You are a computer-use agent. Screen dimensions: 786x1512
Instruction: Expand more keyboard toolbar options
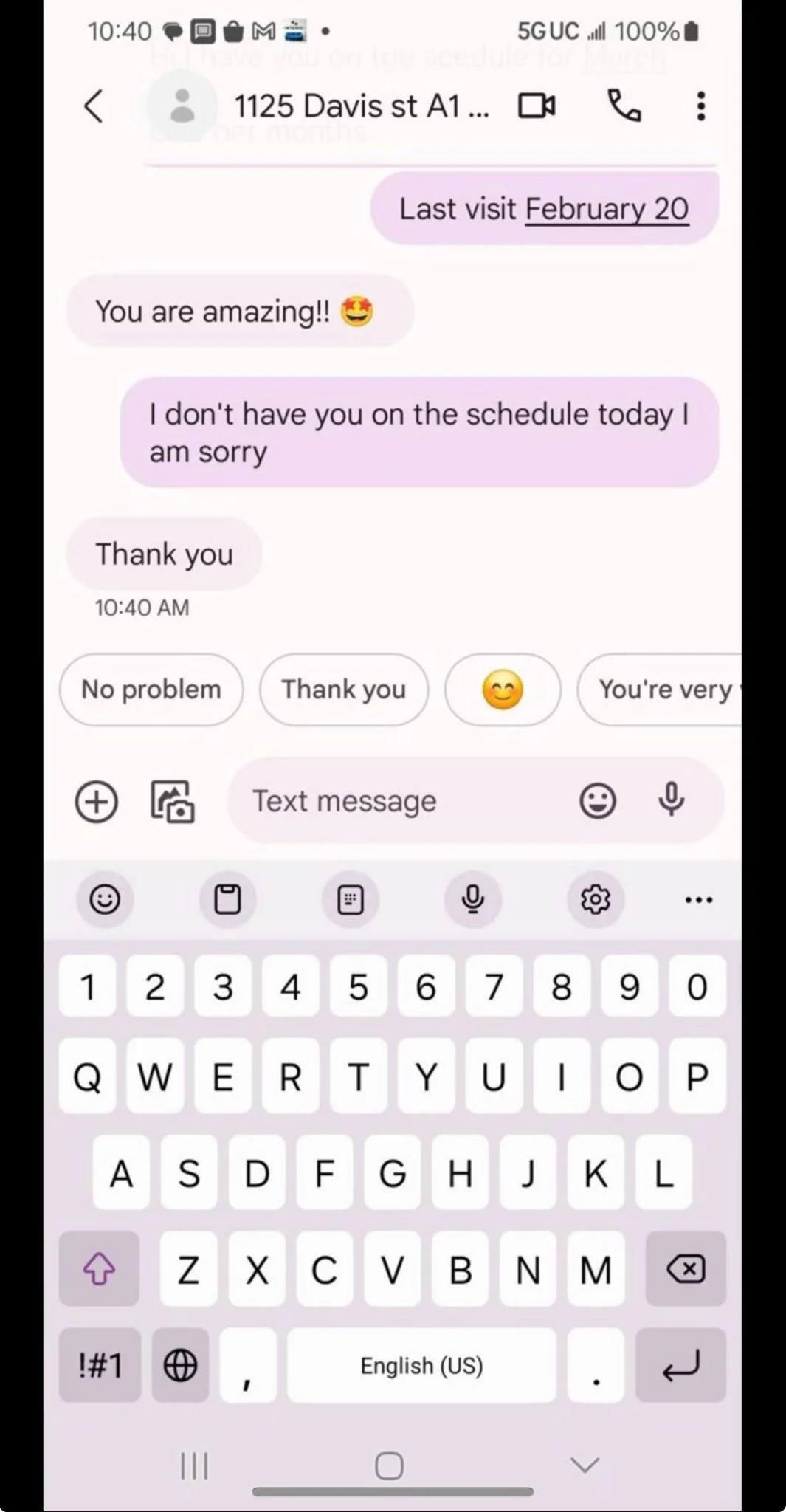click(698, 899)
